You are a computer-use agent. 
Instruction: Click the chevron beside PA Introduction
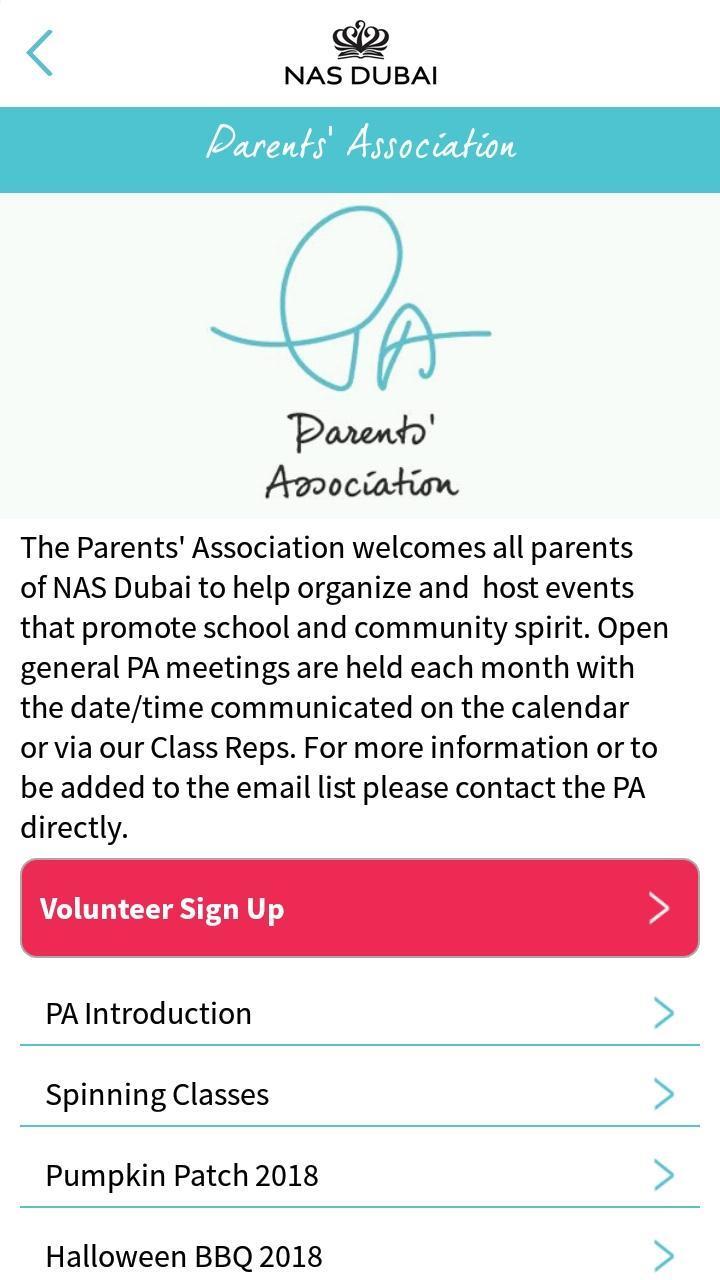[x=663, y=1012]
